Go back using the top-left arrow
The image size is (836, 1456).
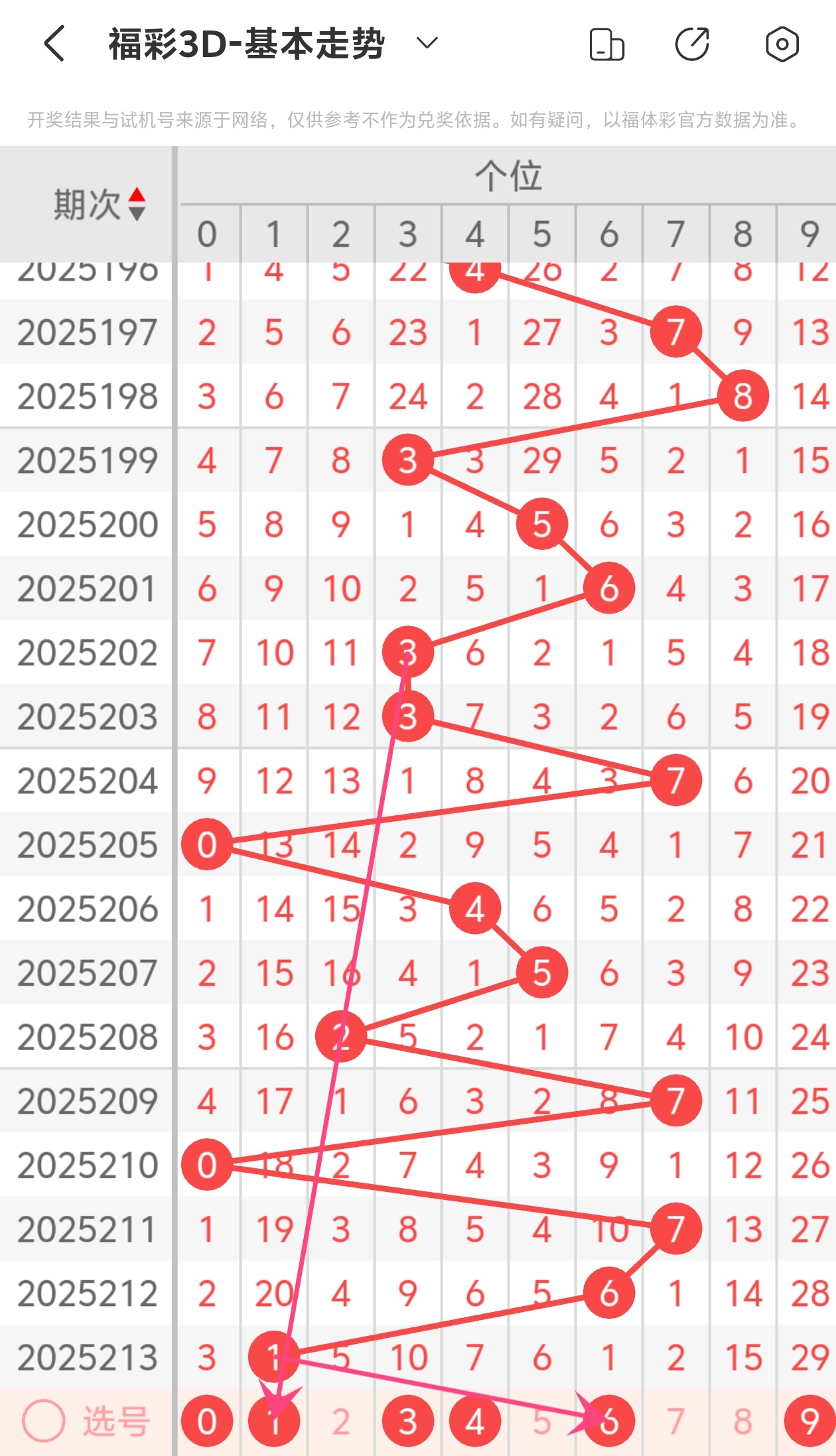54,44
